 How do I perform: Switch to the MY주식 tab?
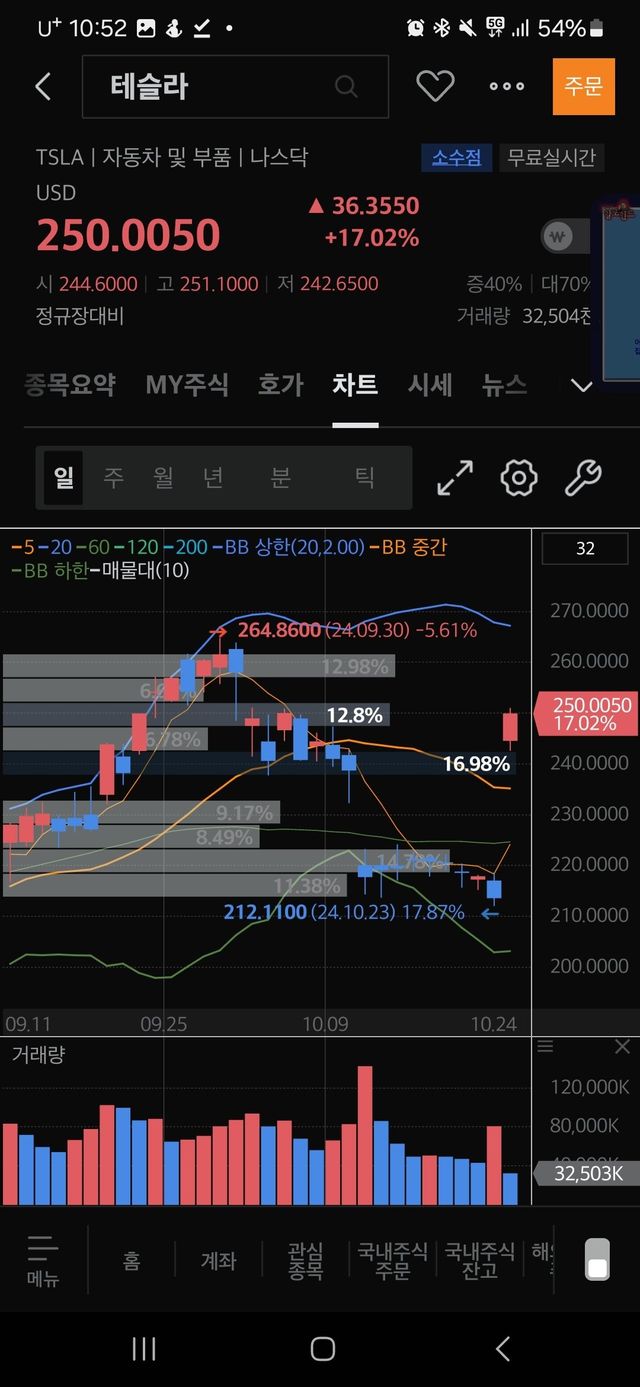point(187,385)
